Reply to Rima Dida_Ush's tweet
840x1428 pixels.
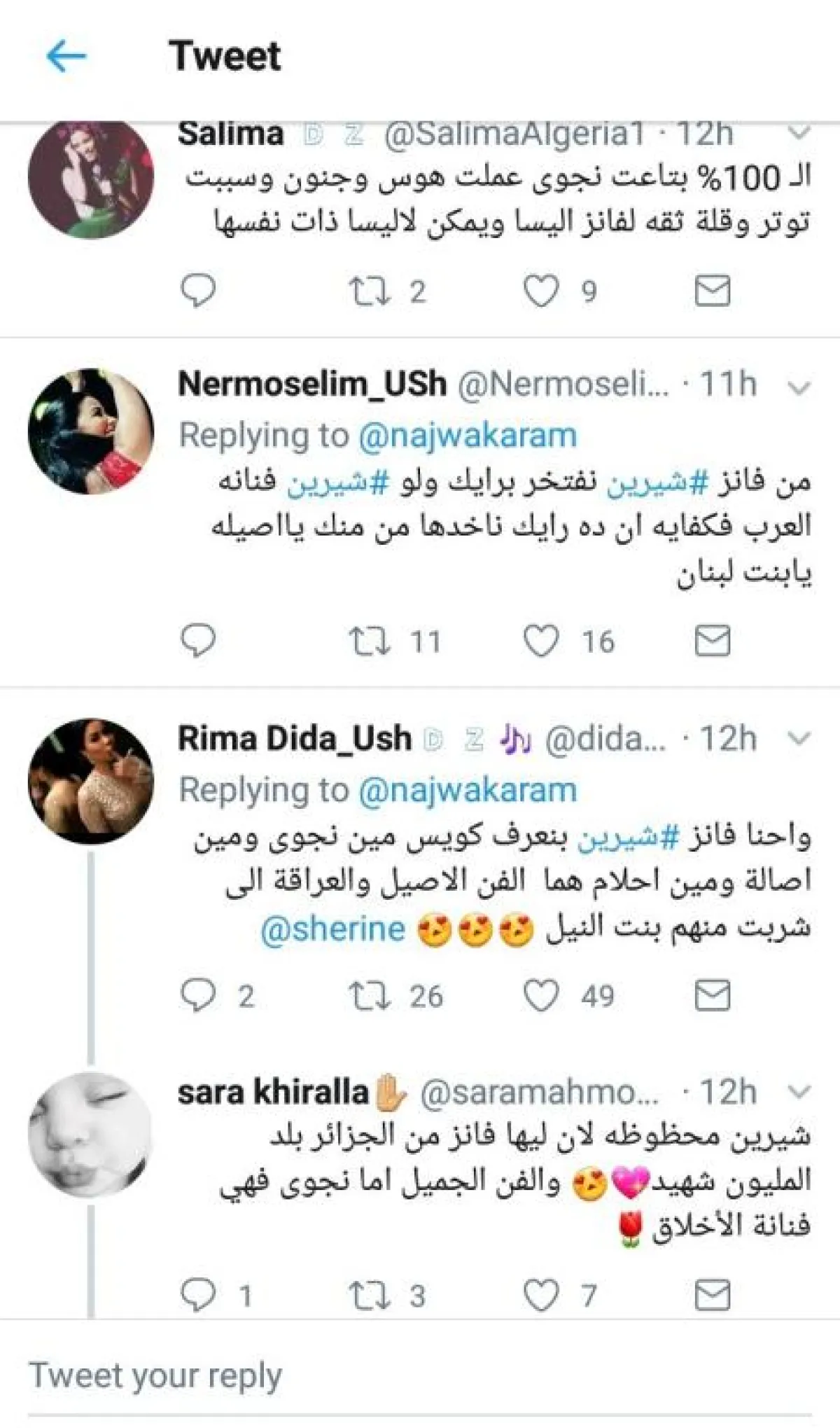pyautogui.click(x=198, y=996)
